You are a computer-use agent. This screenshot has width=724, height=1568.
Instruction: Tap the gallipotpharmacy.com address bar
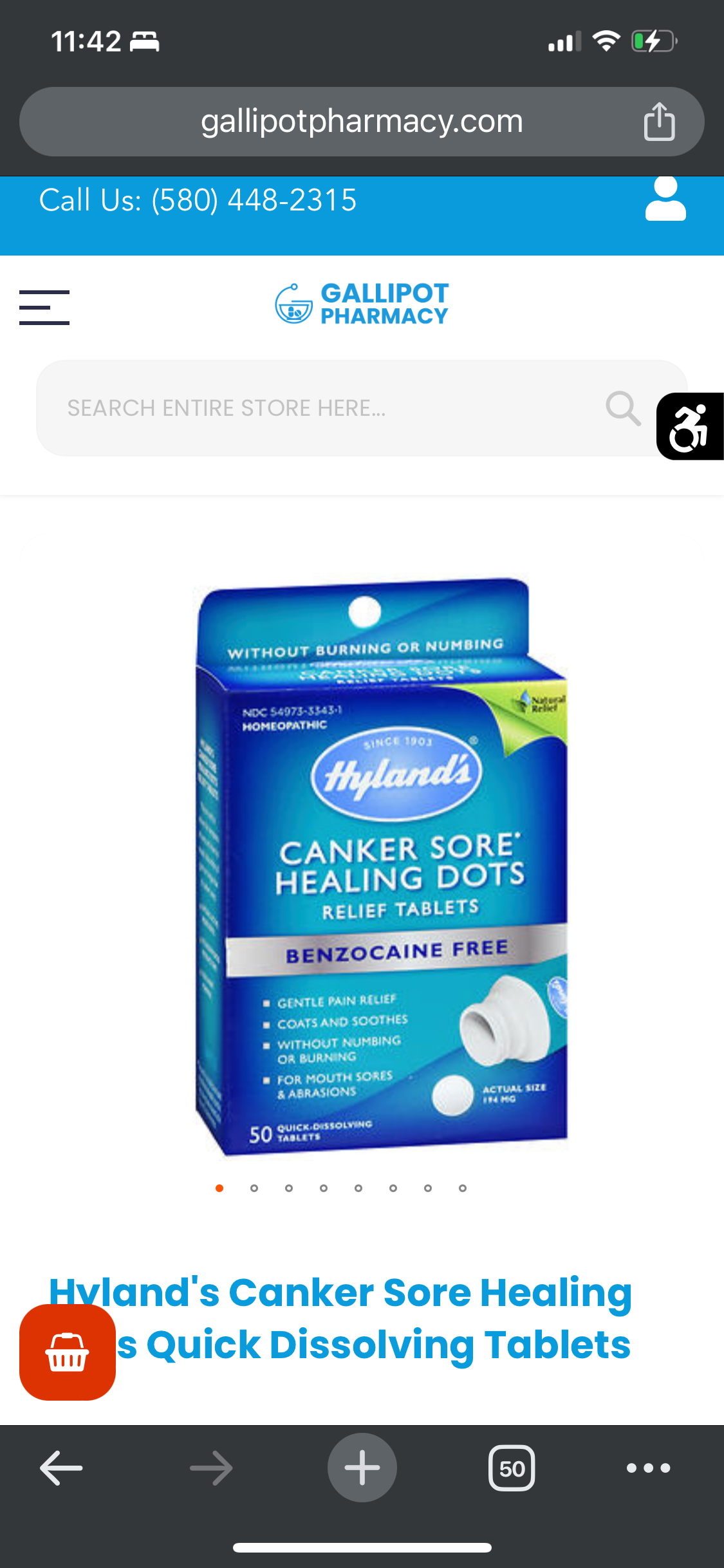click(360, 122)
